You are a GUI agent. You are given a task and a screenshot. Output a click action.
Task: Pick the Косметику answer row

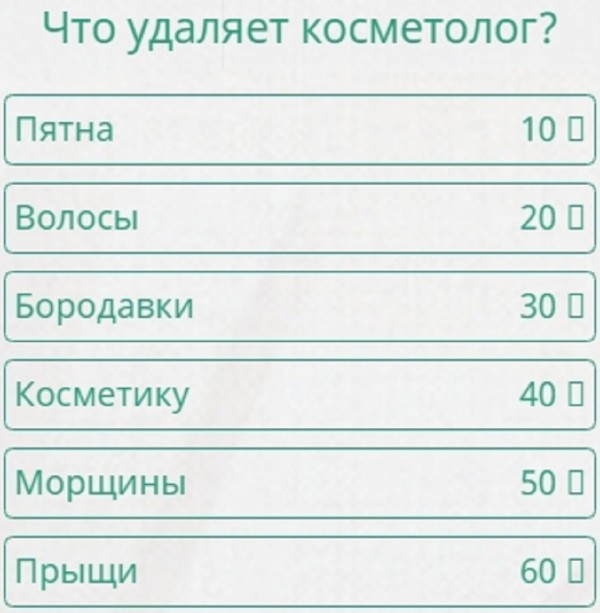click(x=299, y=395)
